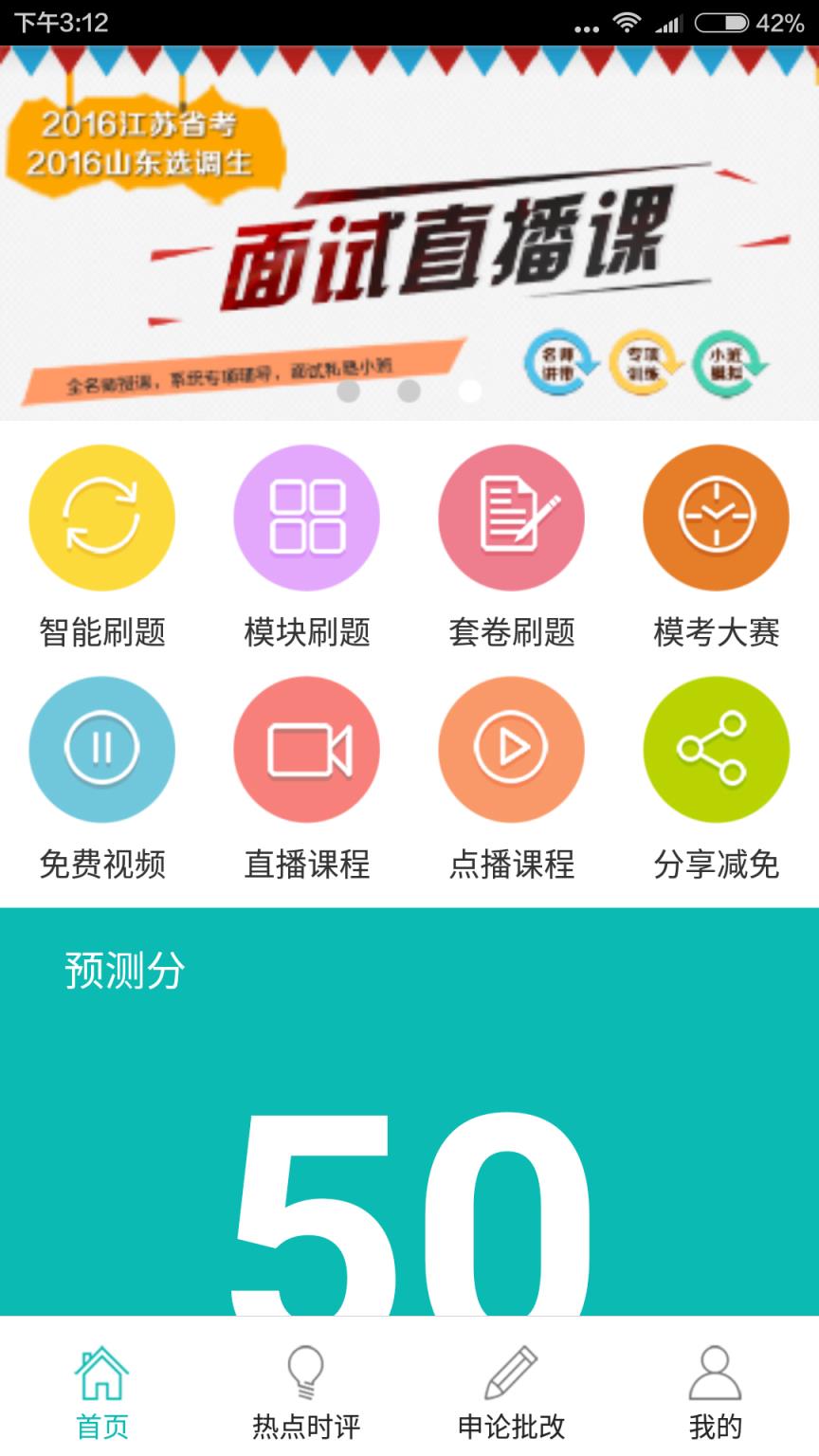Viewport: 819px width, 1456px height.
Task: Select the third carousel dot indicator
Action: point(468,389)
